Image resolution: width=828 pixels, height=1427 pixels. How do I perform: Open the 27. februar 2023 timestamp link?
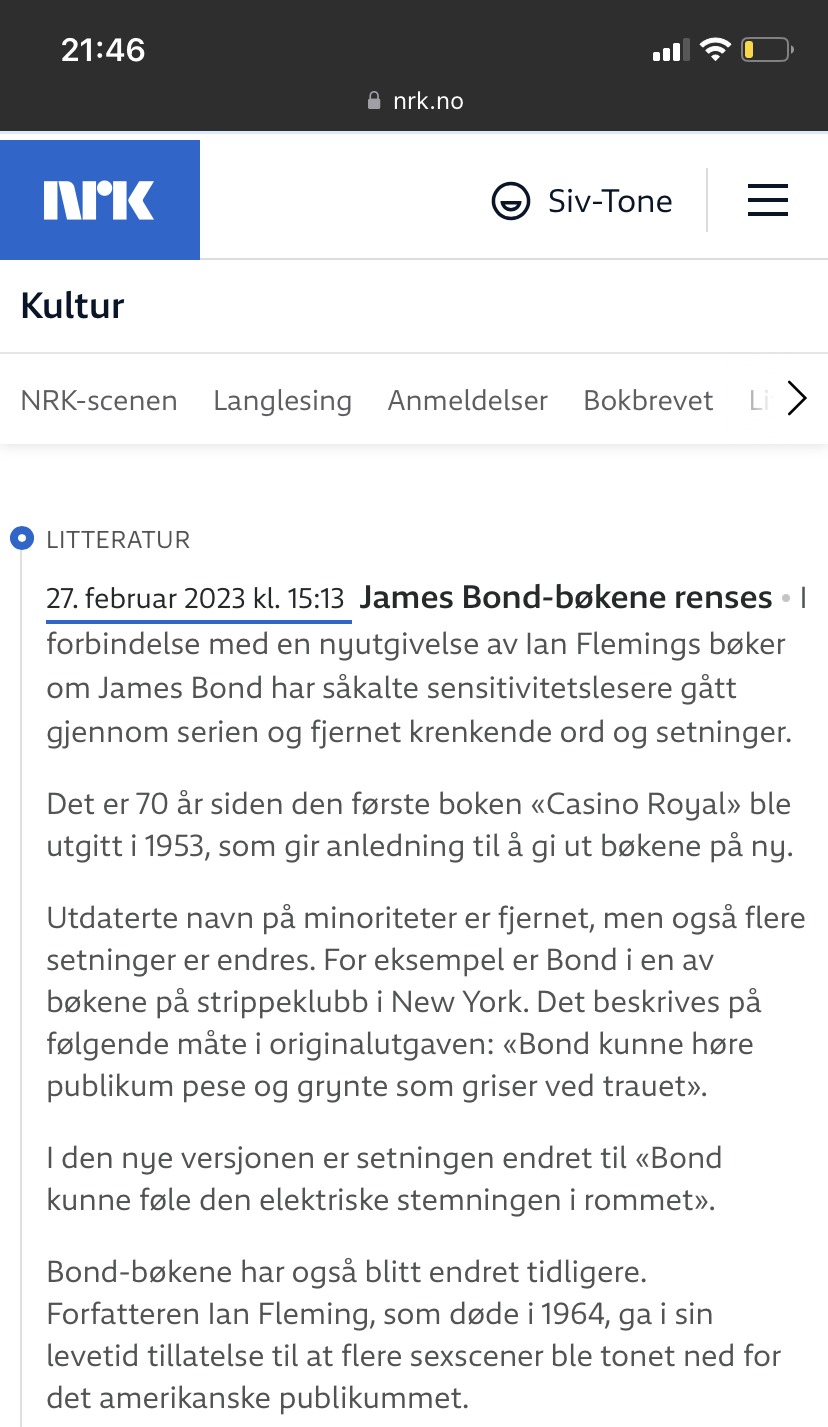pyautogui.click(x=195, y=599)
